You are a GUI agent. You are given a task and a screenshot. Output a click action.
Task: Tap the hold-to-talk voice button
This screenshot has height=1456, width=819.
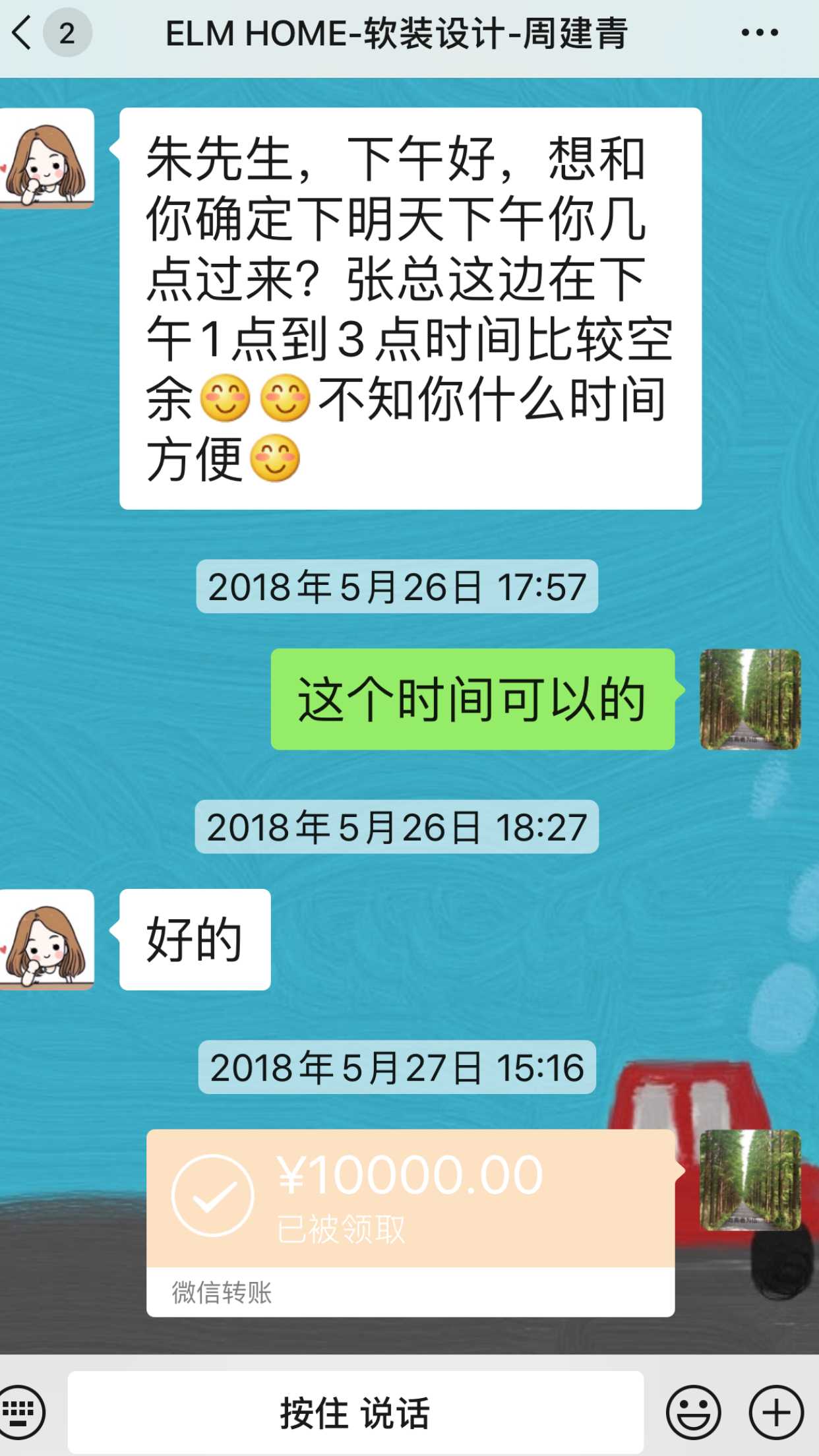point(355,1412)
